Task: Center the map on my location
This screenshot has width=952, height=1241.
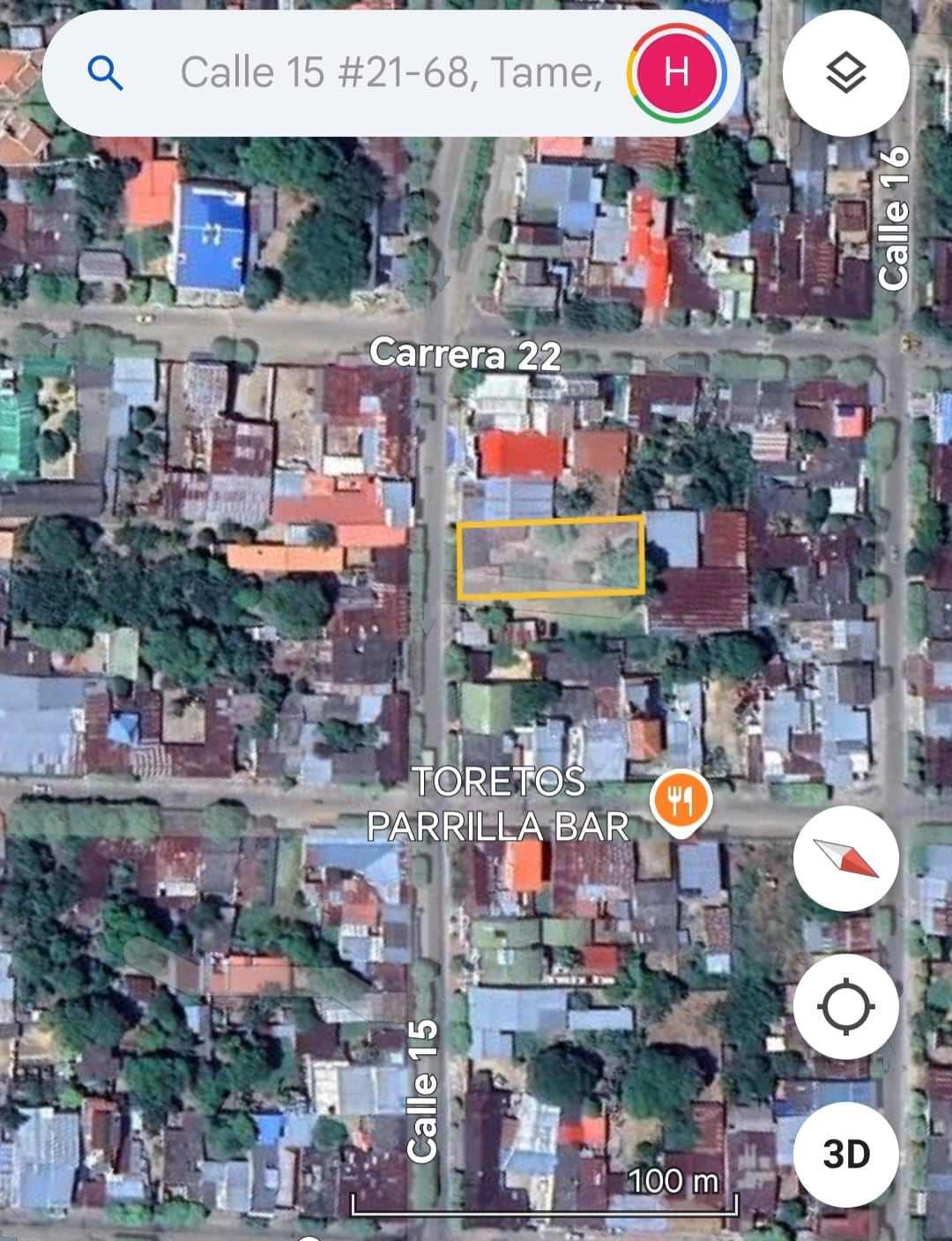Action: (846, 1007)
